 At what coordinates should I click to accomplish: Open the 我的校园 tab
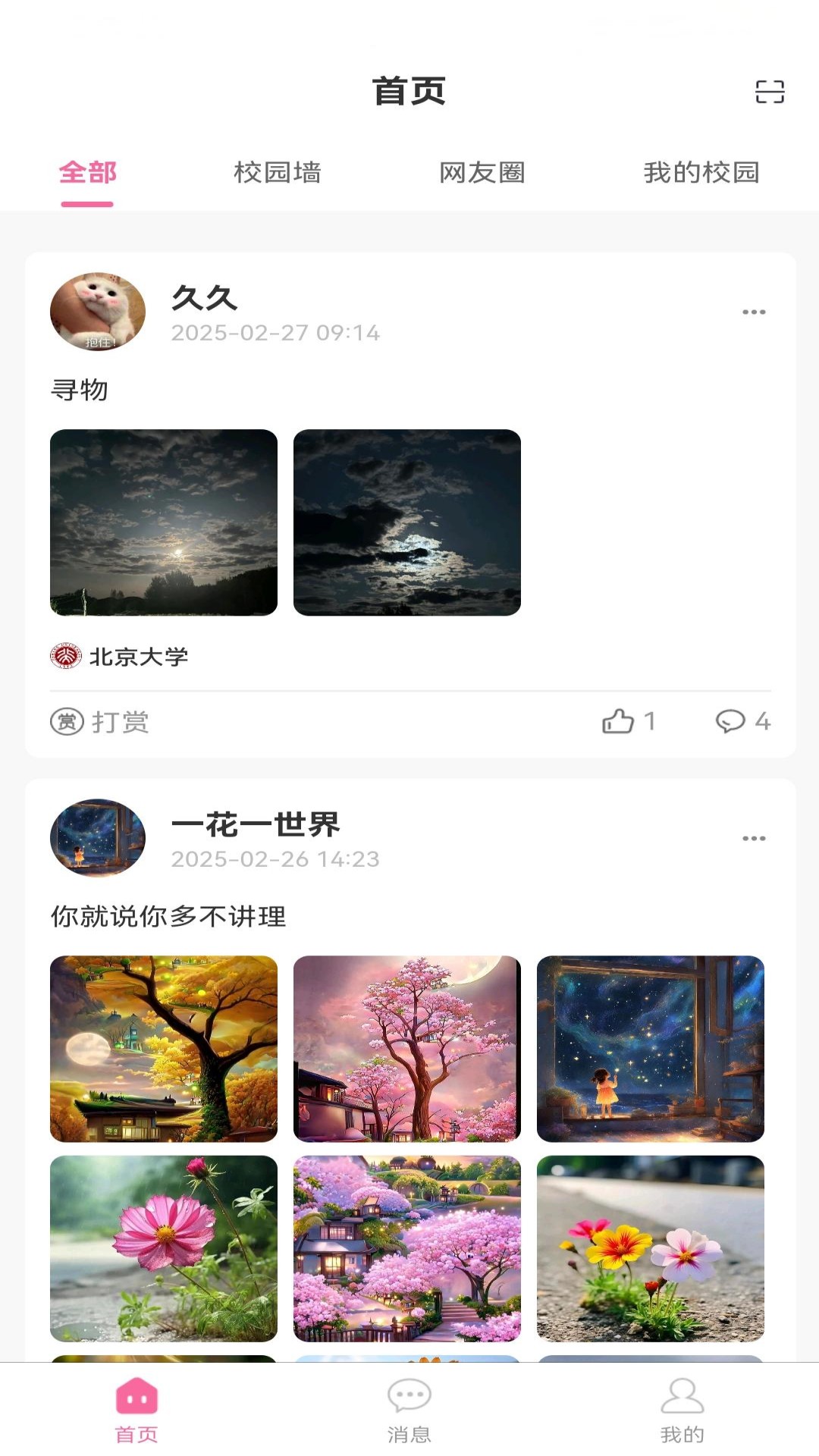pyautogui.click(x=701, y=173)
